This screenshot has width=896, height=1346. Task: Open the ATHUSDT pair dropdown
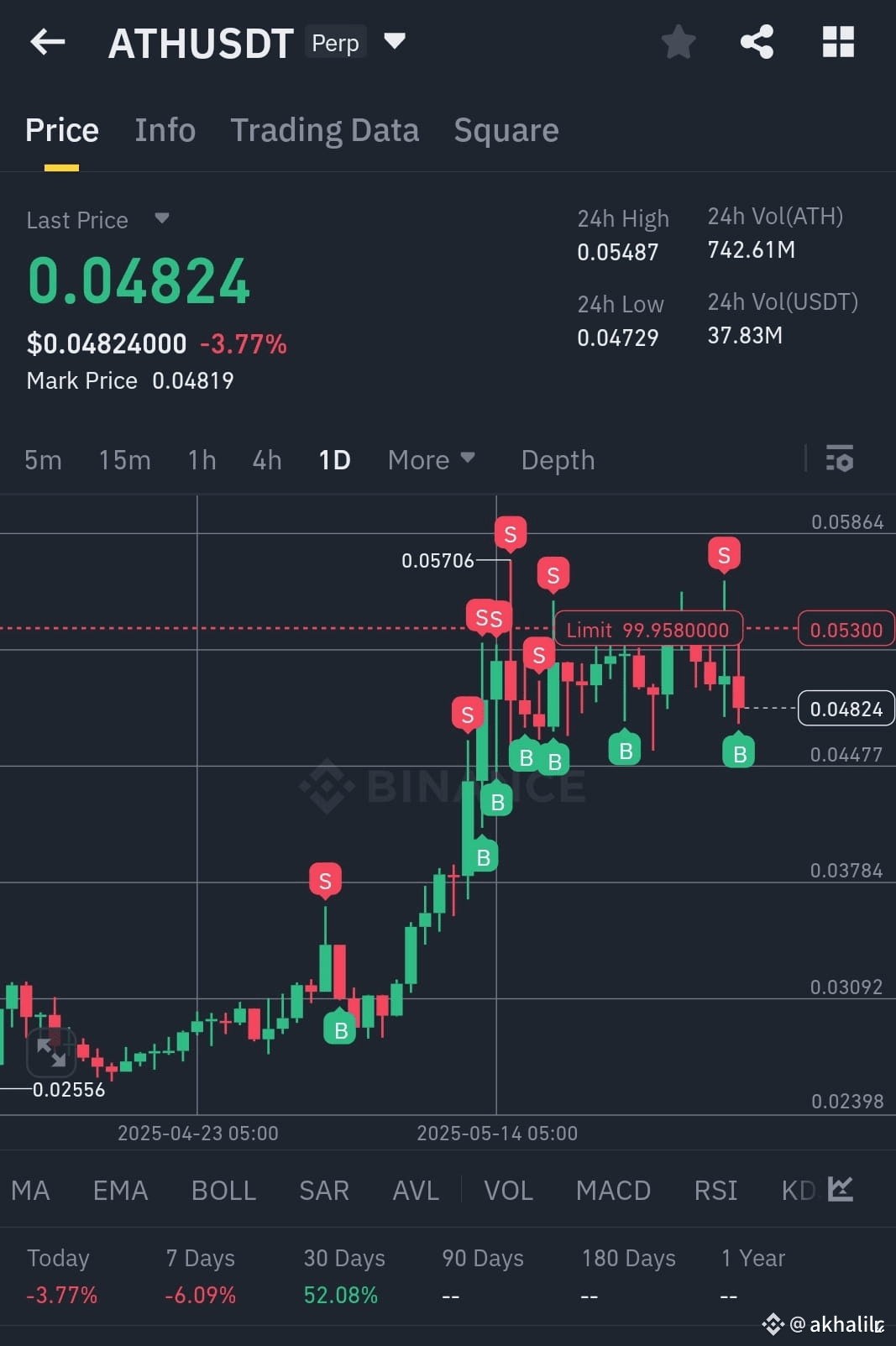(x=394, y=41)
